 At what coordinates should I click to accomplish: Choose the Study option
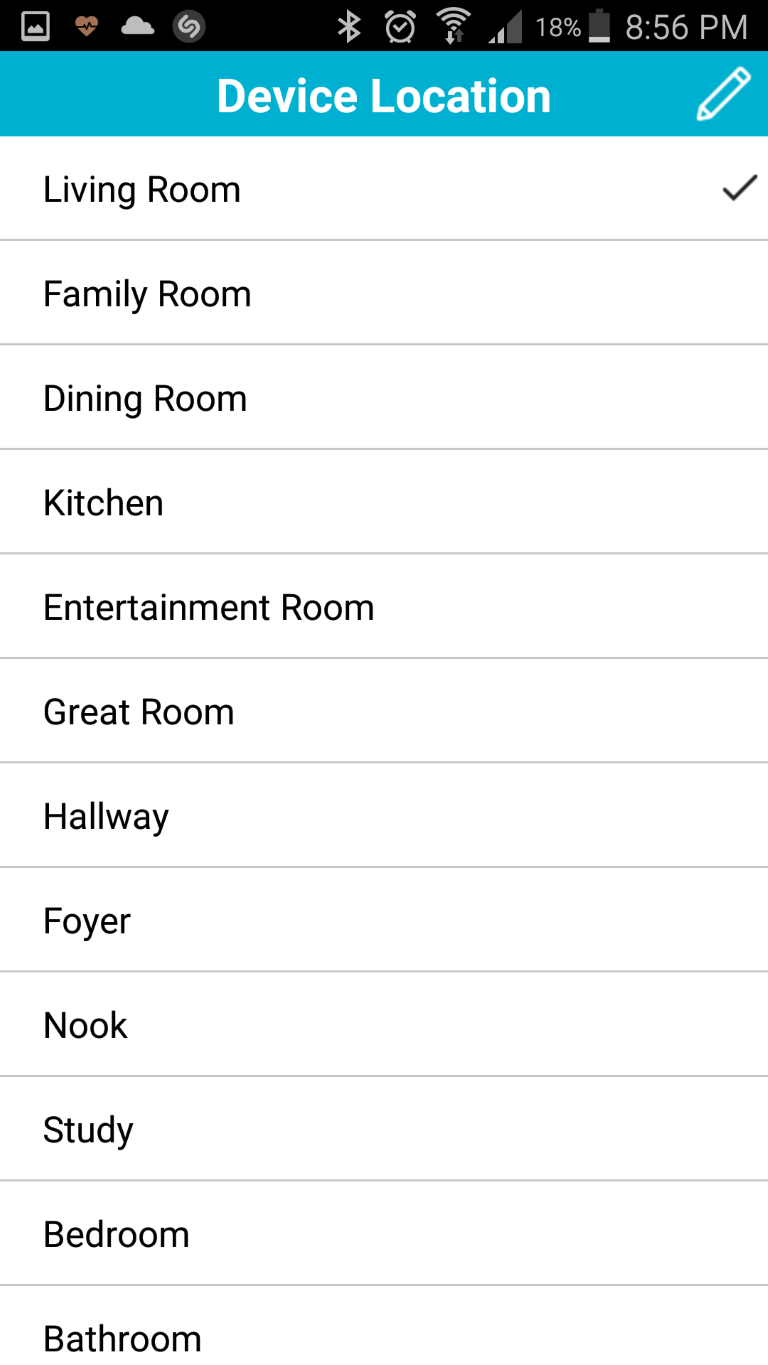coord(384,1129)
